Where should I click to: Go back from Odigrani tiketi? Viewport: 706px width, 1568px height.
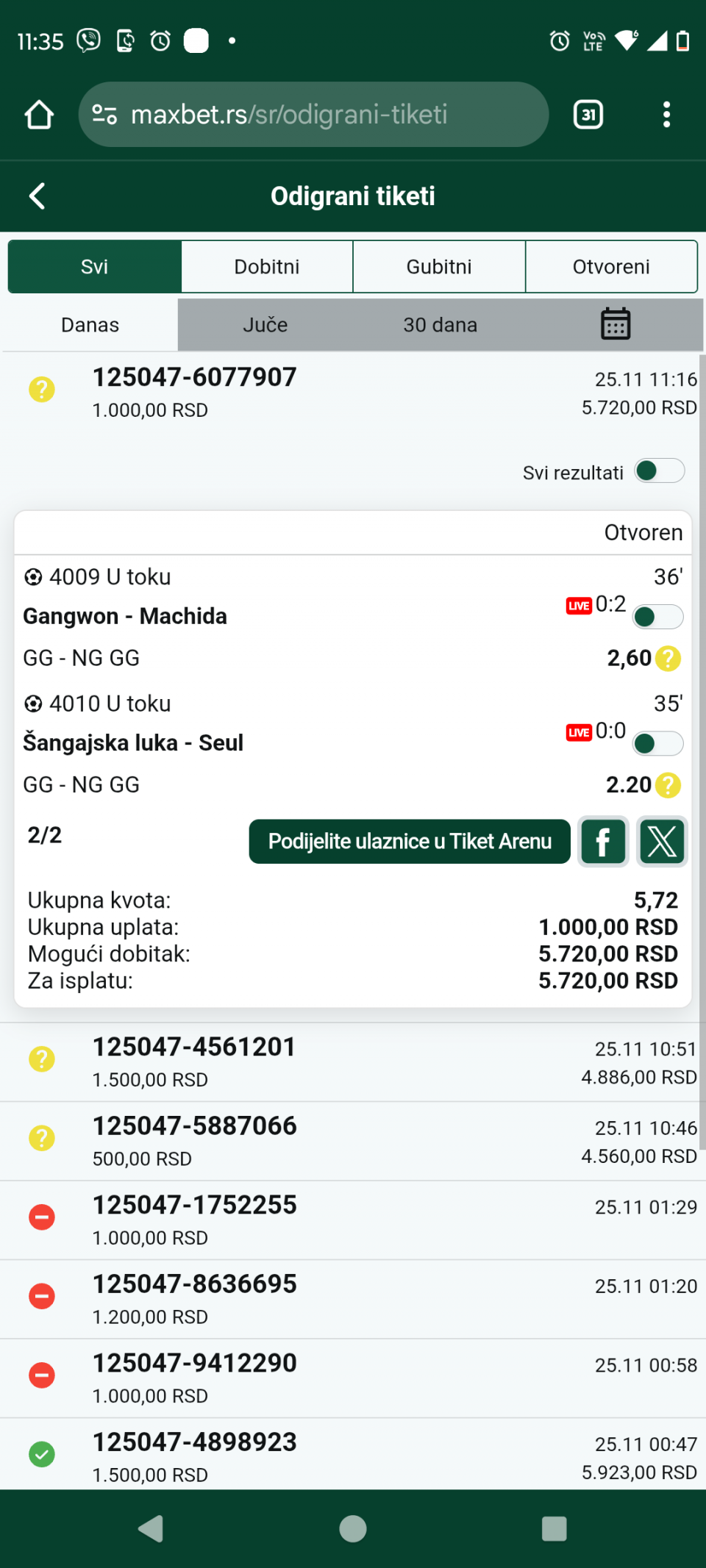(37, 196)
